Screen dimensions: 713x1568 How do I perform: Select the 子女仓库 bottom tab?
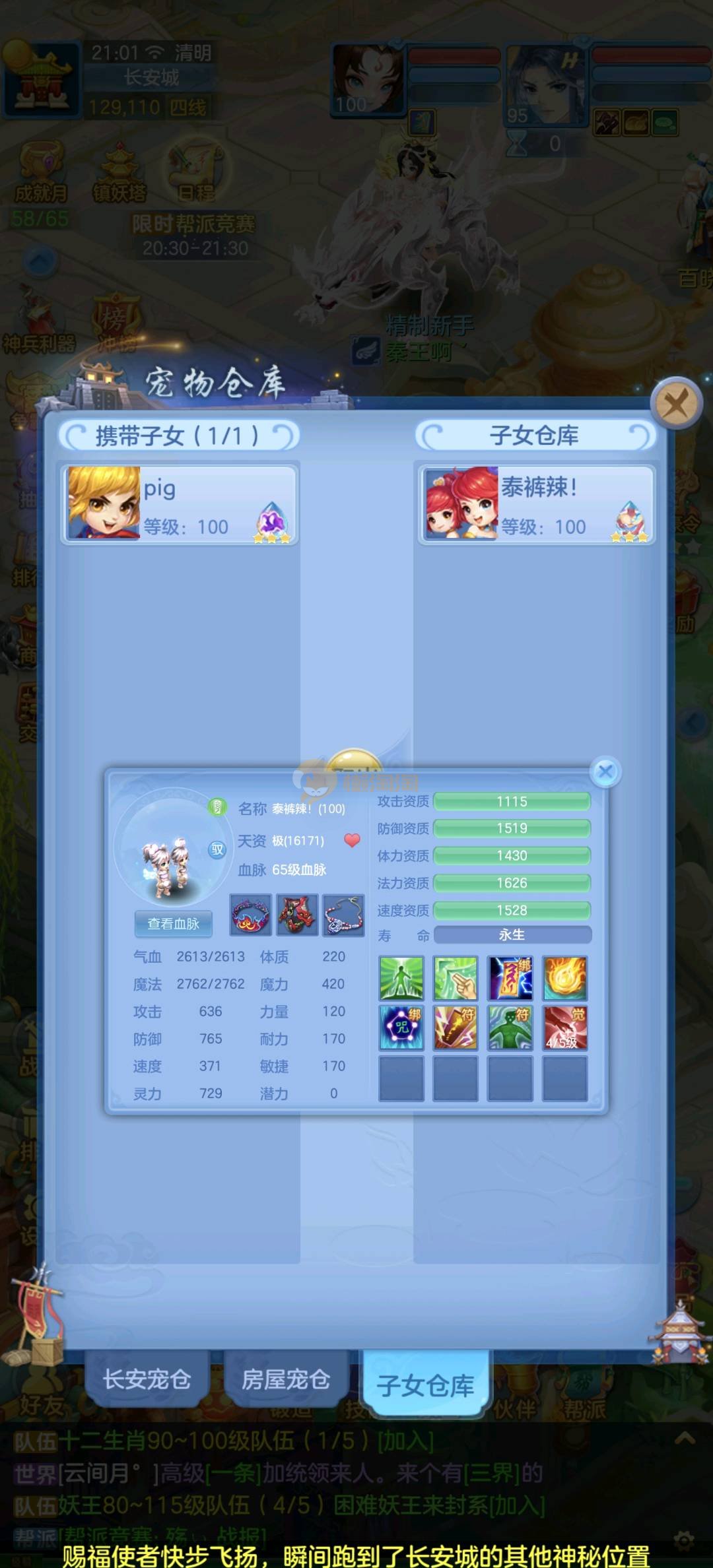425,1385
